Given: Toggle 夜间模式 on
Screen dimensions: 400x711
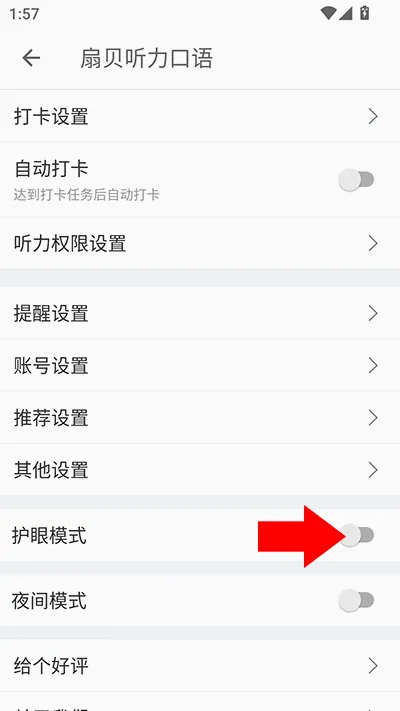Looking at the screenshot, I should click(356, 601).
